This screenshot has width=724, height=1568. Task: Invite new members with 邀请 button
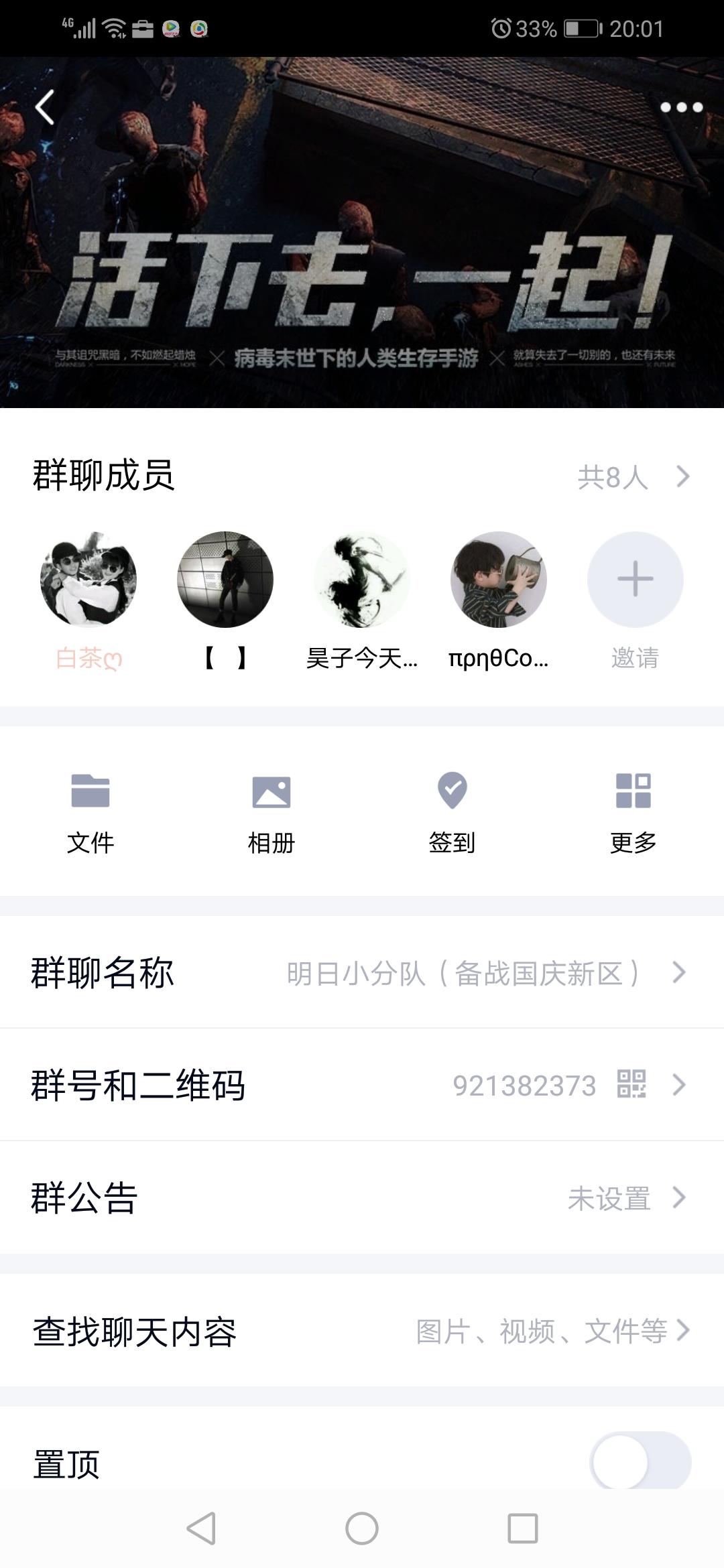(635, 580)
